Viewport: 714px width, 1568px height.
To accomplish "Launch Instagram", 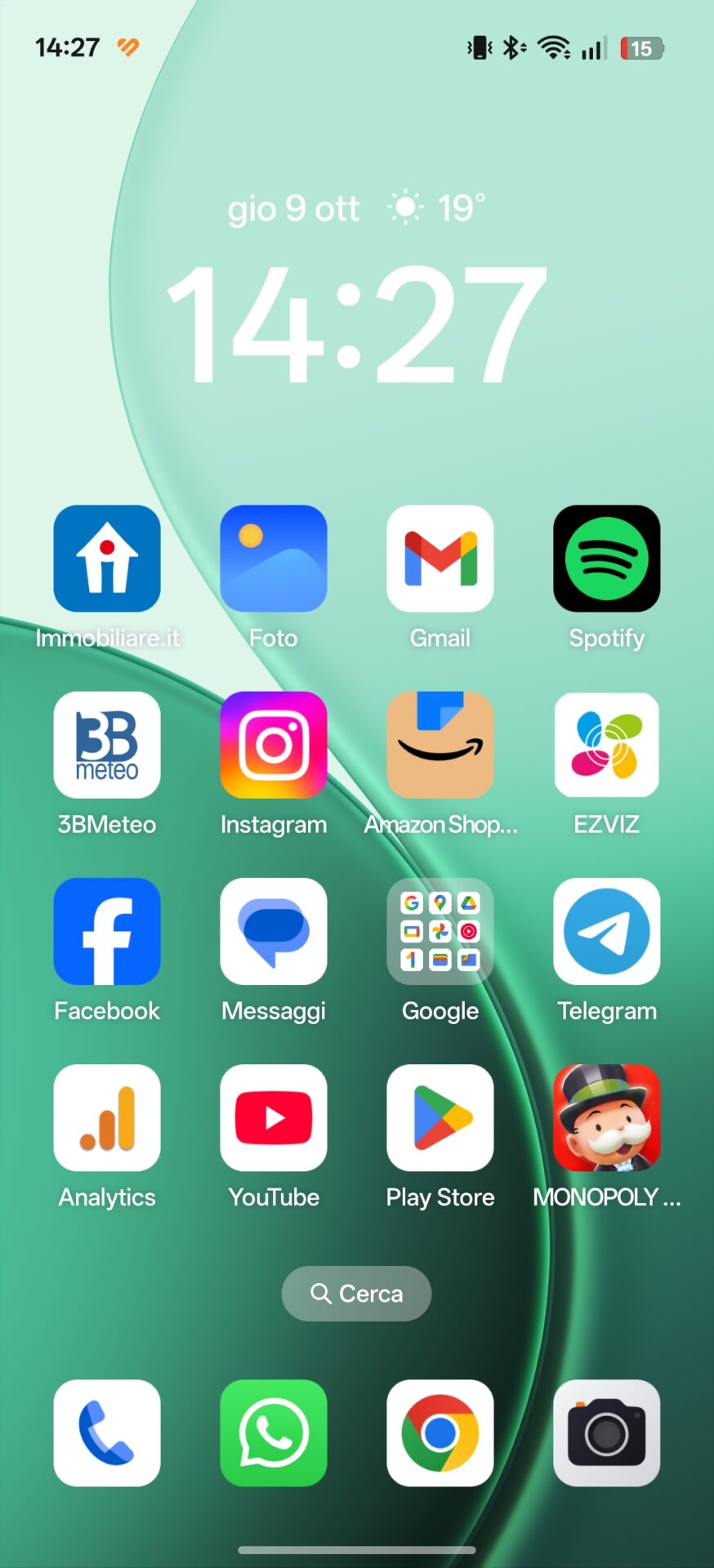I will (x=274, y=745).
